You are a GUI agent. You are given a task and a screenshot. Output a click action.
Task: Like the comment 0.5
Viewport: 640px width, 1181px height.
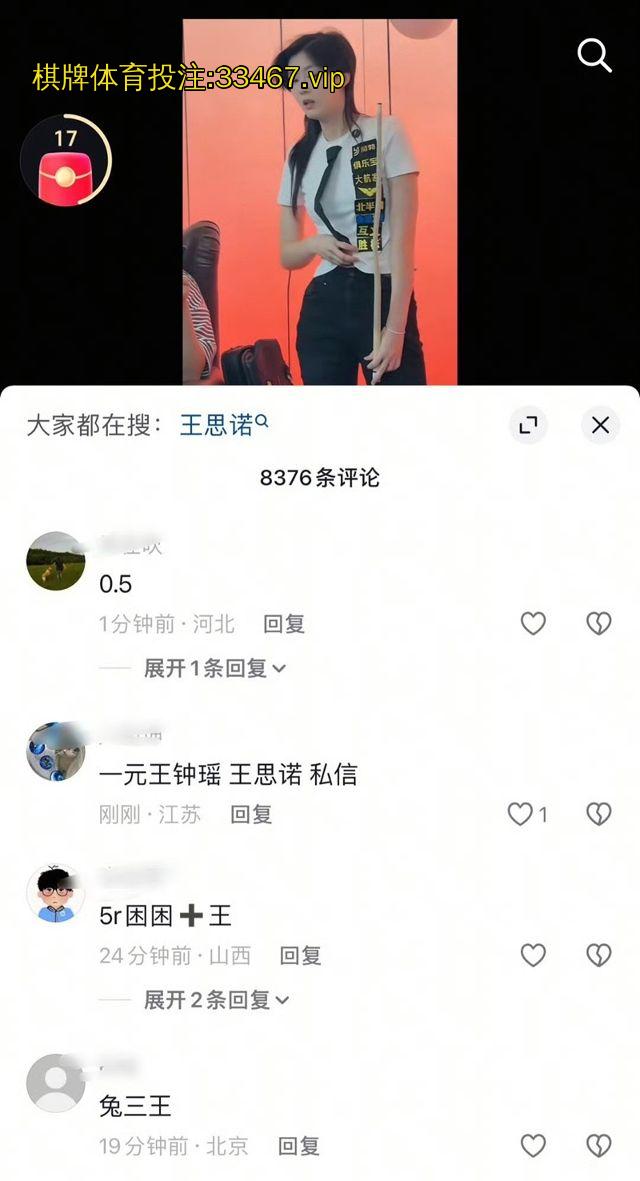coord(533,624)
